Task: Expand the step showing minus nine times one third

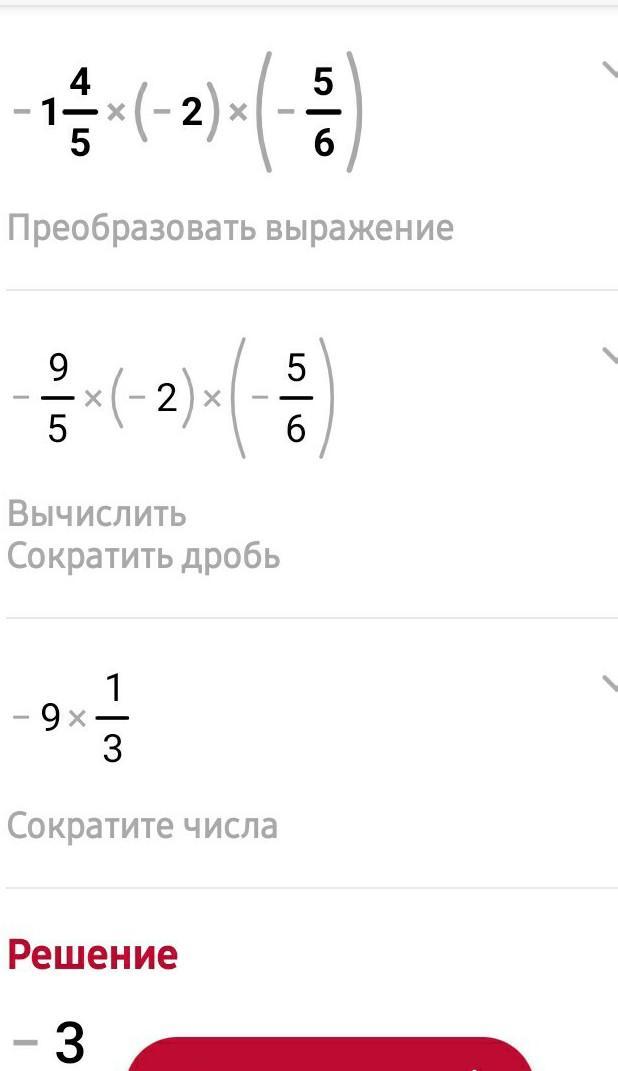Action: click(610, 682)
